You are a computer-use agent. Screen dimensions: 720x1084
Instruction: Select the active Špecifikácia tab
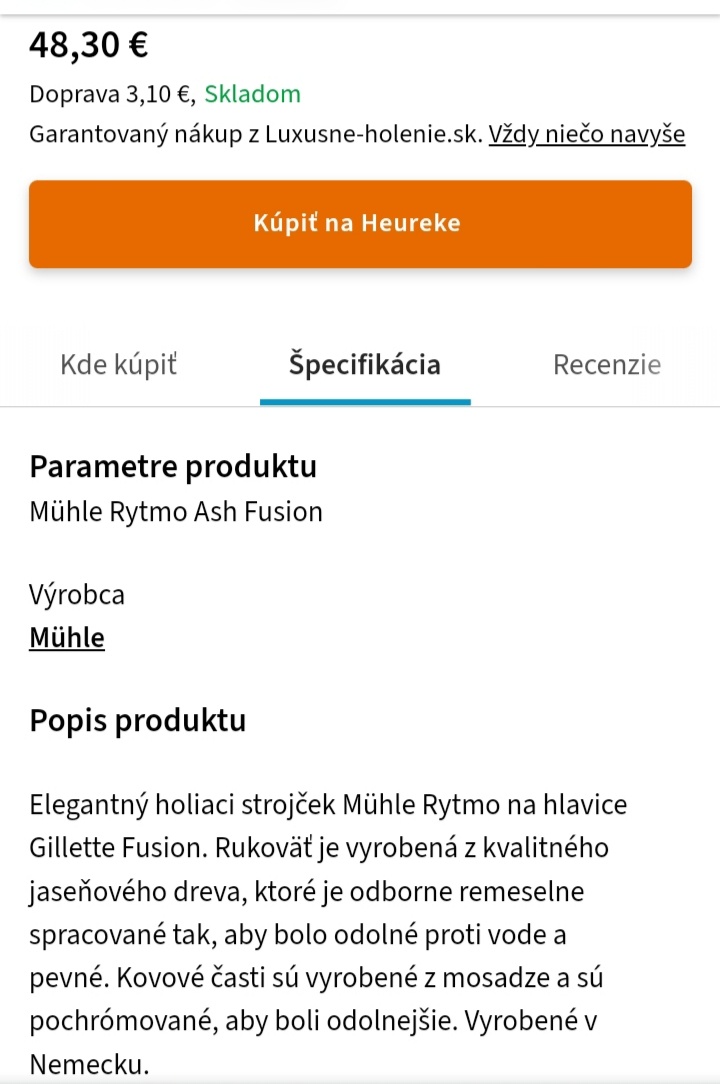tap(365, 364)
